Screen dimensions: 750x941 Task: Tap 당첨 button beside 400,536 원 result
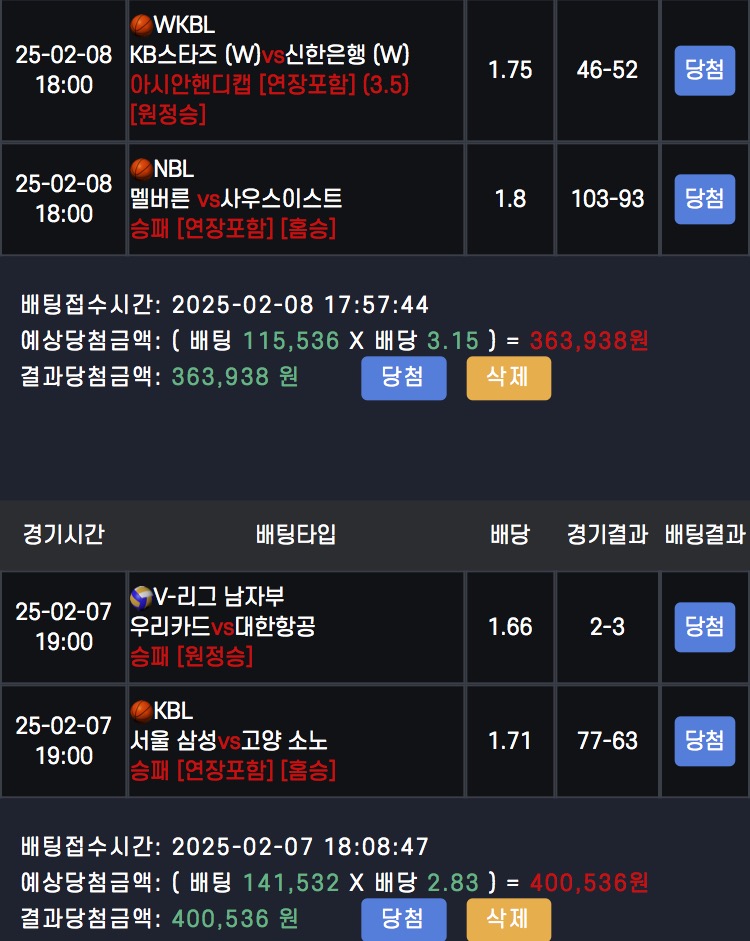[403, 919]
